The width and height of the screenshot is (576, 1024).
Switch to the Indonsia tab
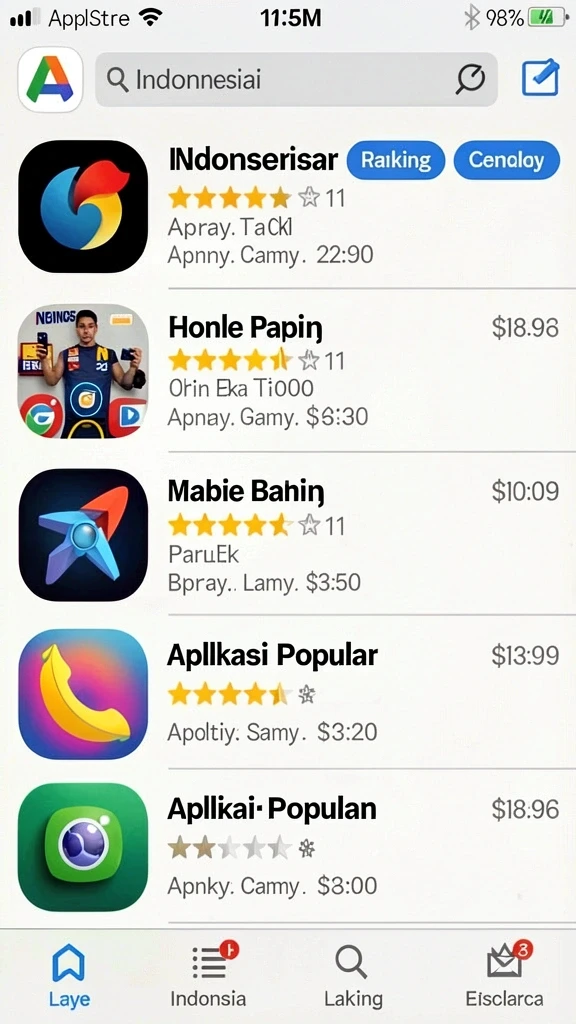[x=208, y=976]
